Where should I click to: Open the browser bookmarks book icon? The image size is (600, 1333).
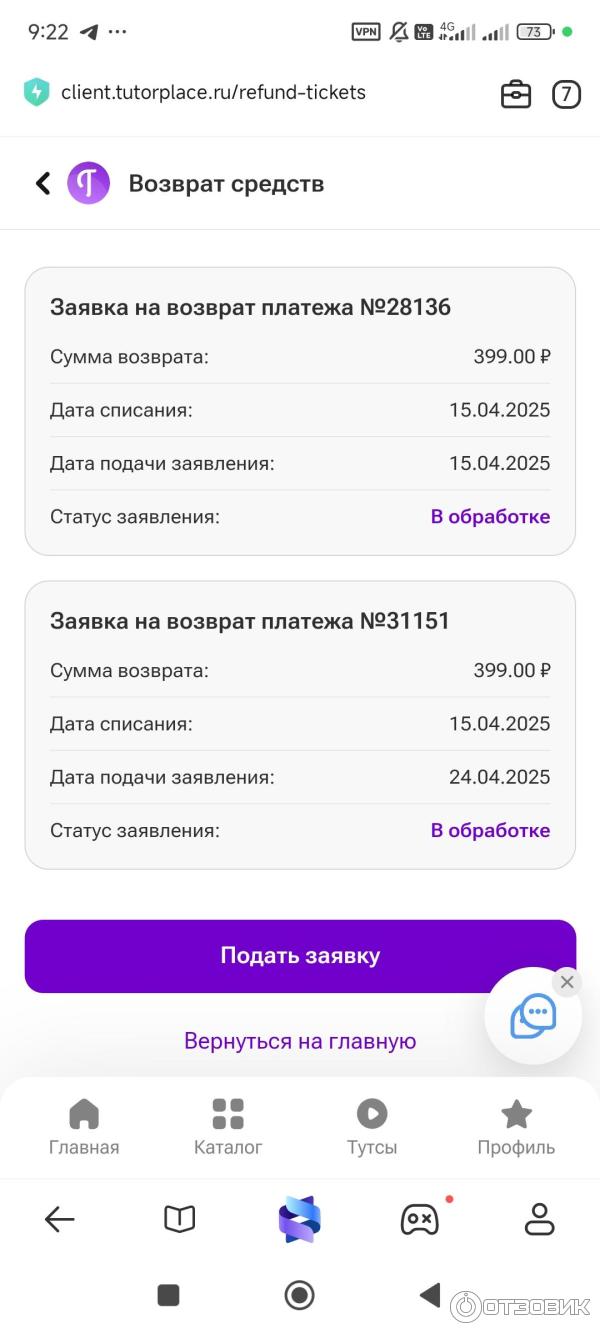180,1219
